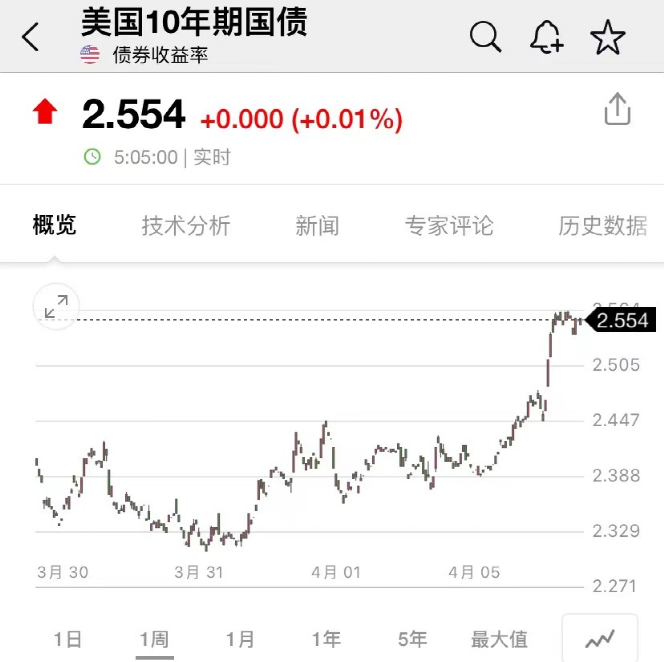Switch to the 历史数据 tab
The image size is (664, 662).
point(602,225)
